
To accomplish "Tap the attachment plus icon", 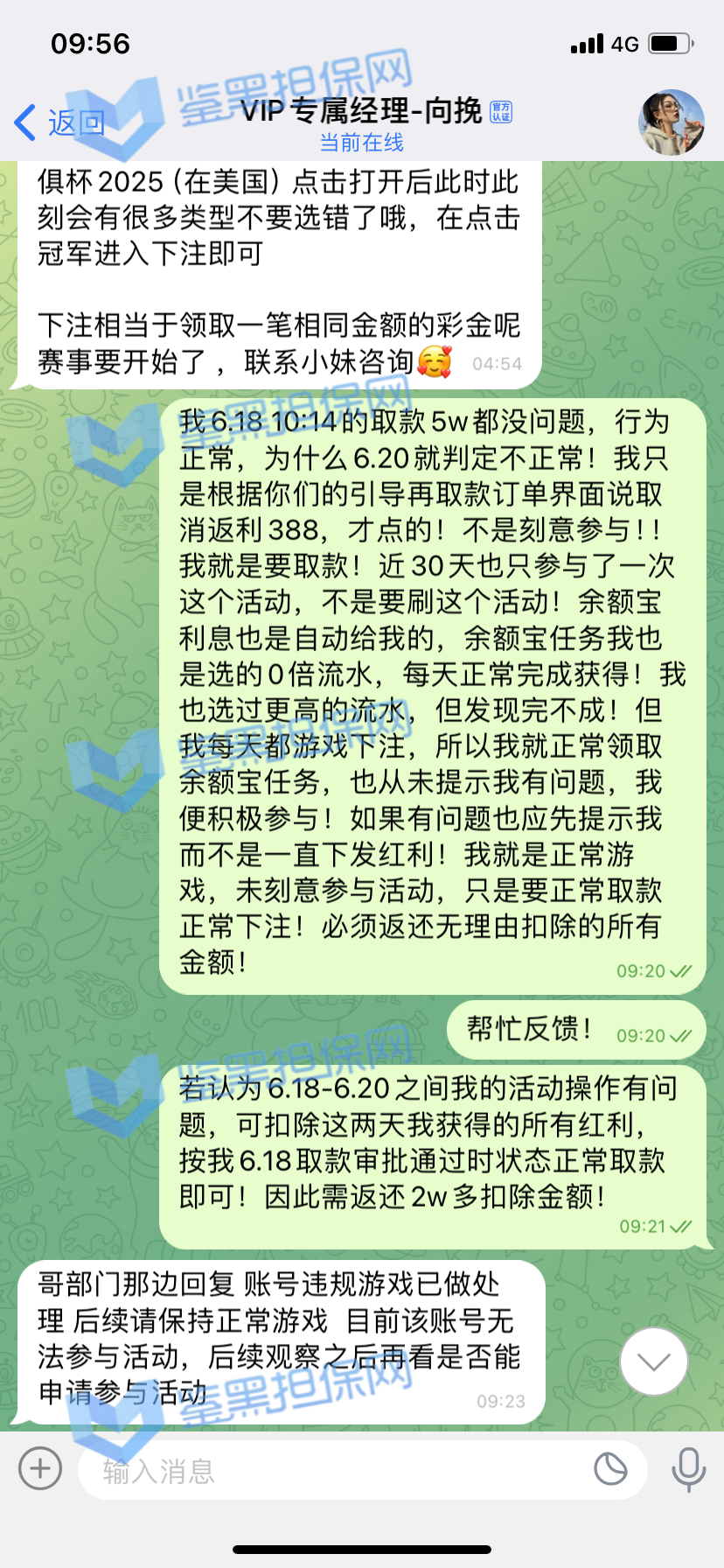I will click(x=40, y=1467).
